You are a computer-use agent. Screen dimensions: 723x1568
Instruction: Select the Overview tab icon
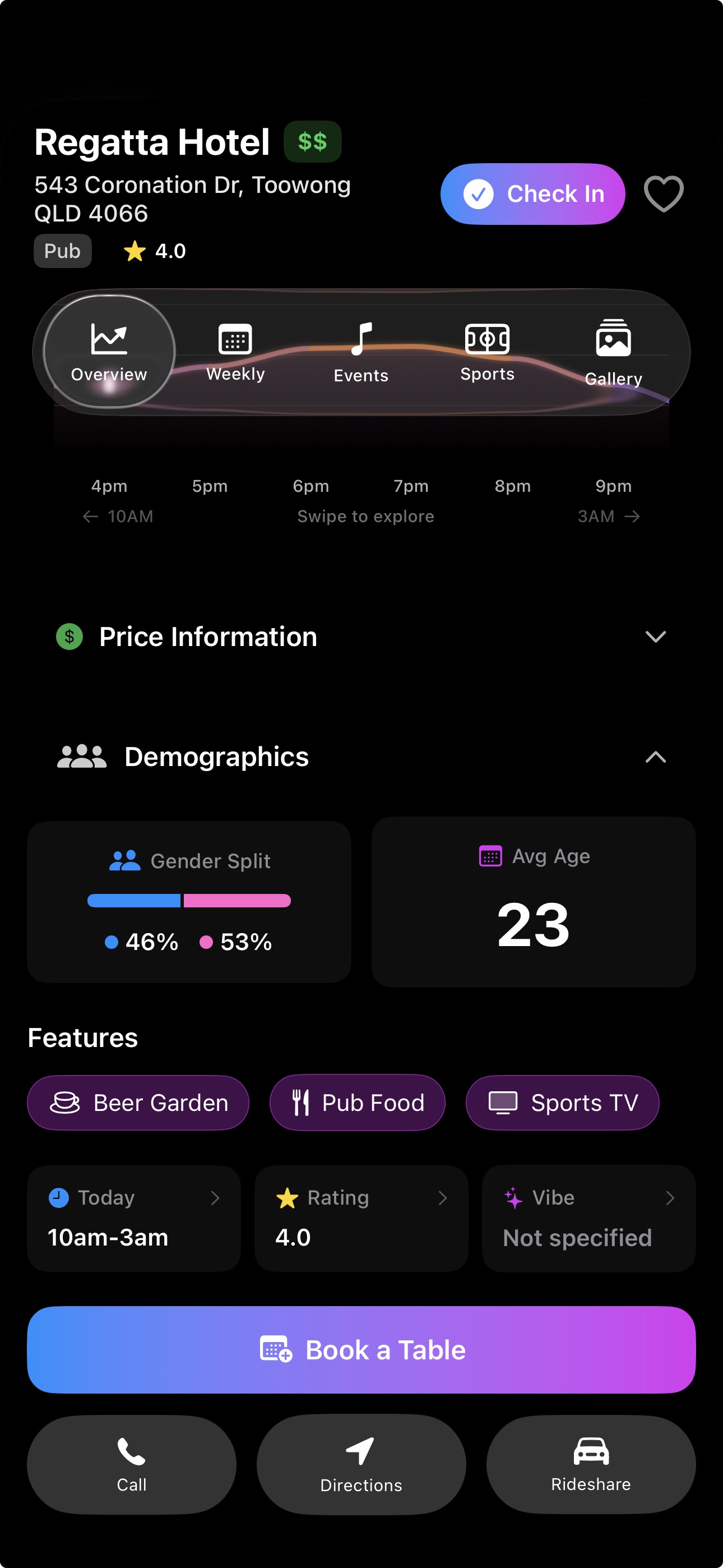pyautogui.click(x=109, y=340)
